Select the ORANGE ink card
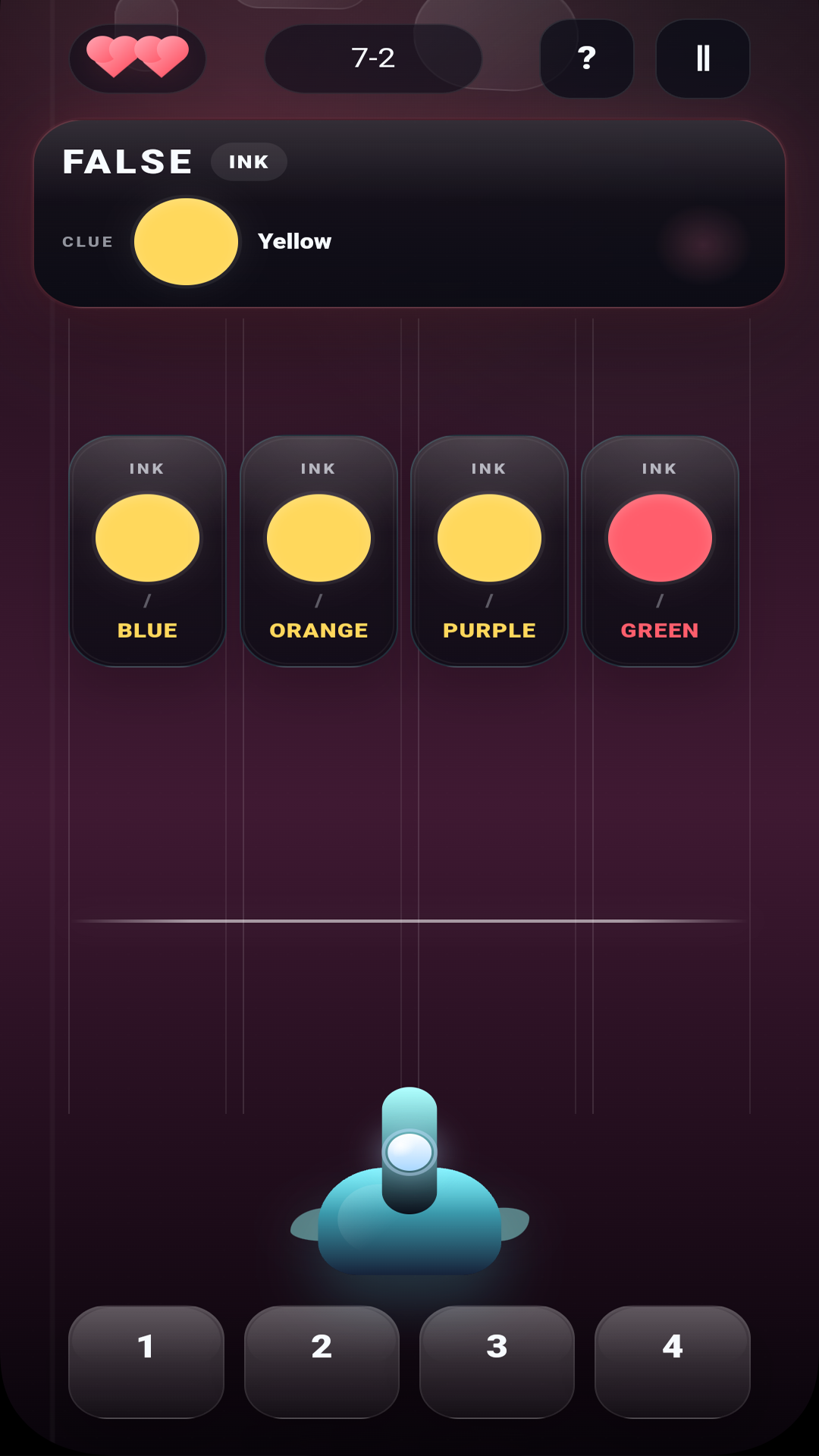 pyautogui.click(x=318, y=551)
